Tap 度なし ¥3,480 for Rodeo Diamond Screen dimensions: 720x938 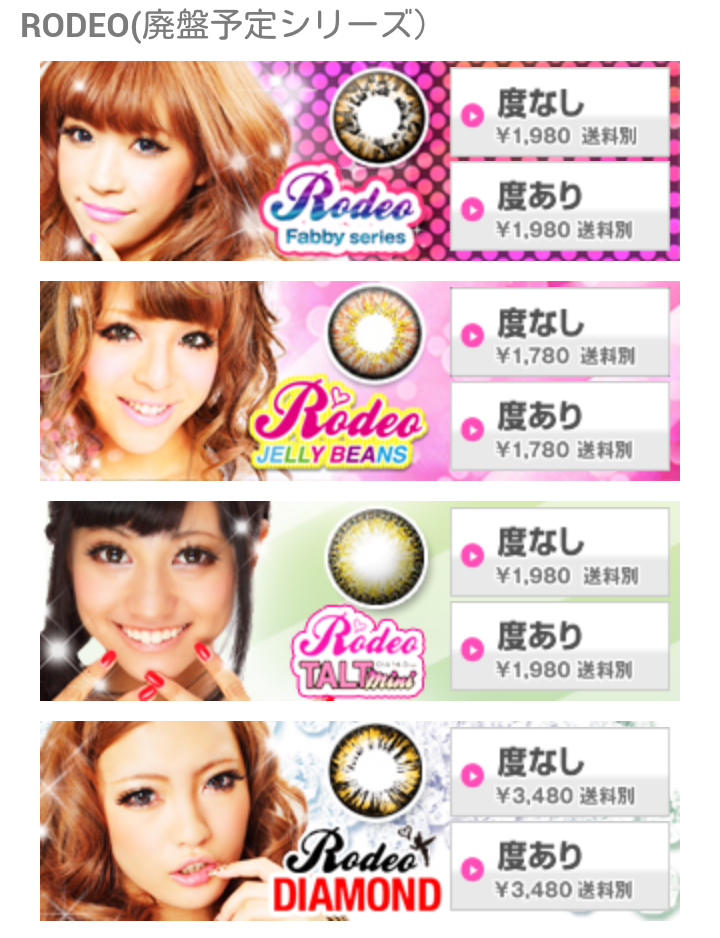(559, 774)
